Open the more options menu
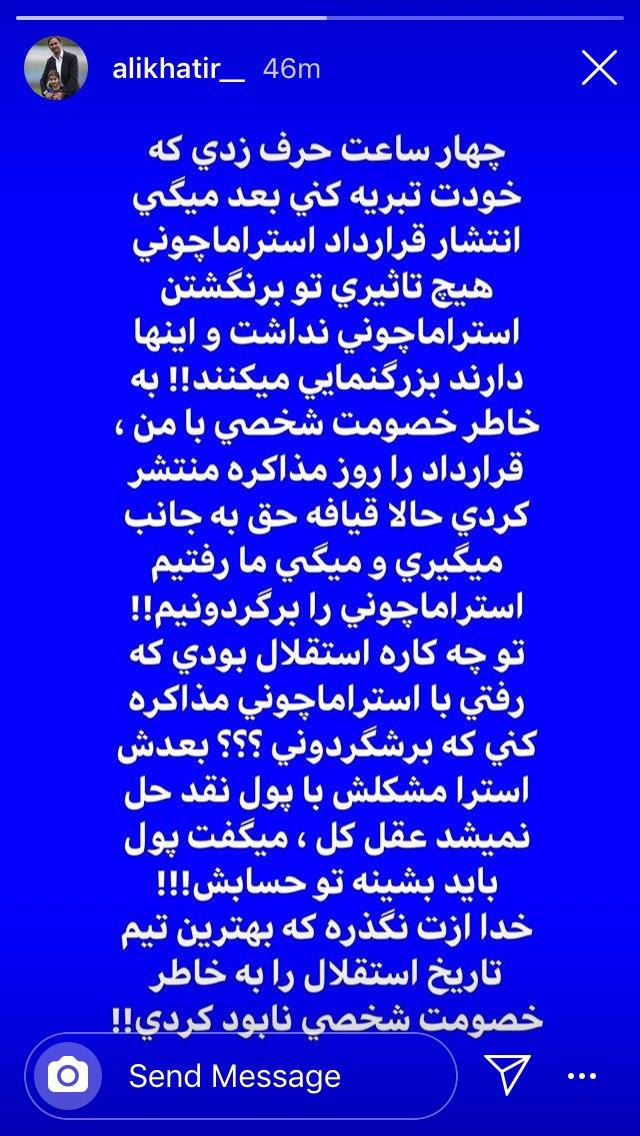The image size is (640, 1136). [582, 1076]
